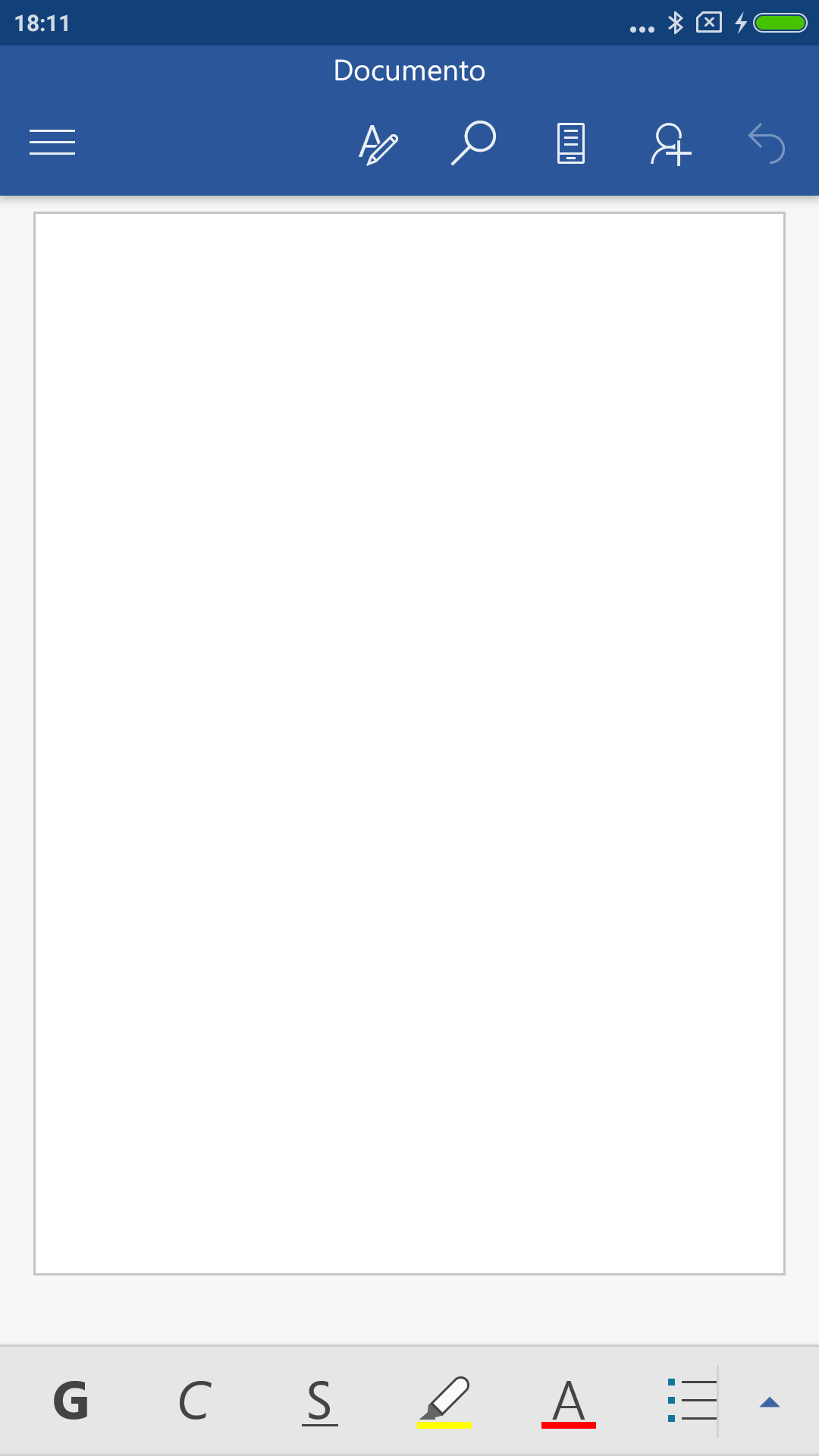Apply italic with the C button
The width and height of the screenshot is (819, 1456).
(x=194, y=1400)
